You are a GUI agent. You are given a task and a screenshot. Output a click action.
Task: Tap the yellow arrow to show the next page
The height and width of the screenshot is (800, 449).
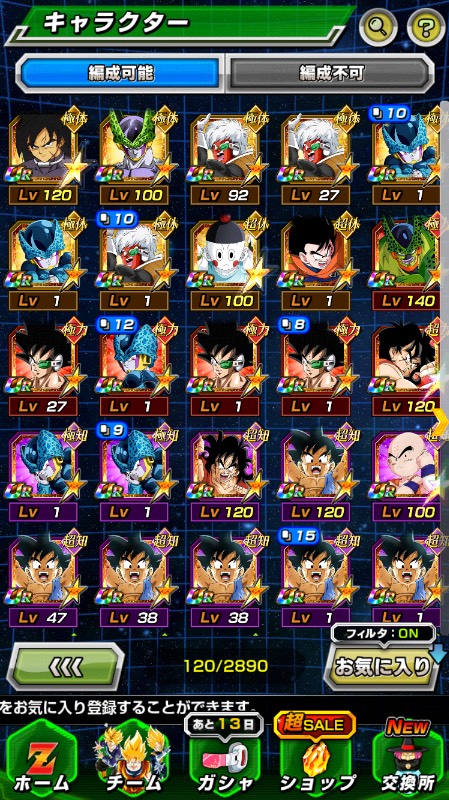point(440,416)
